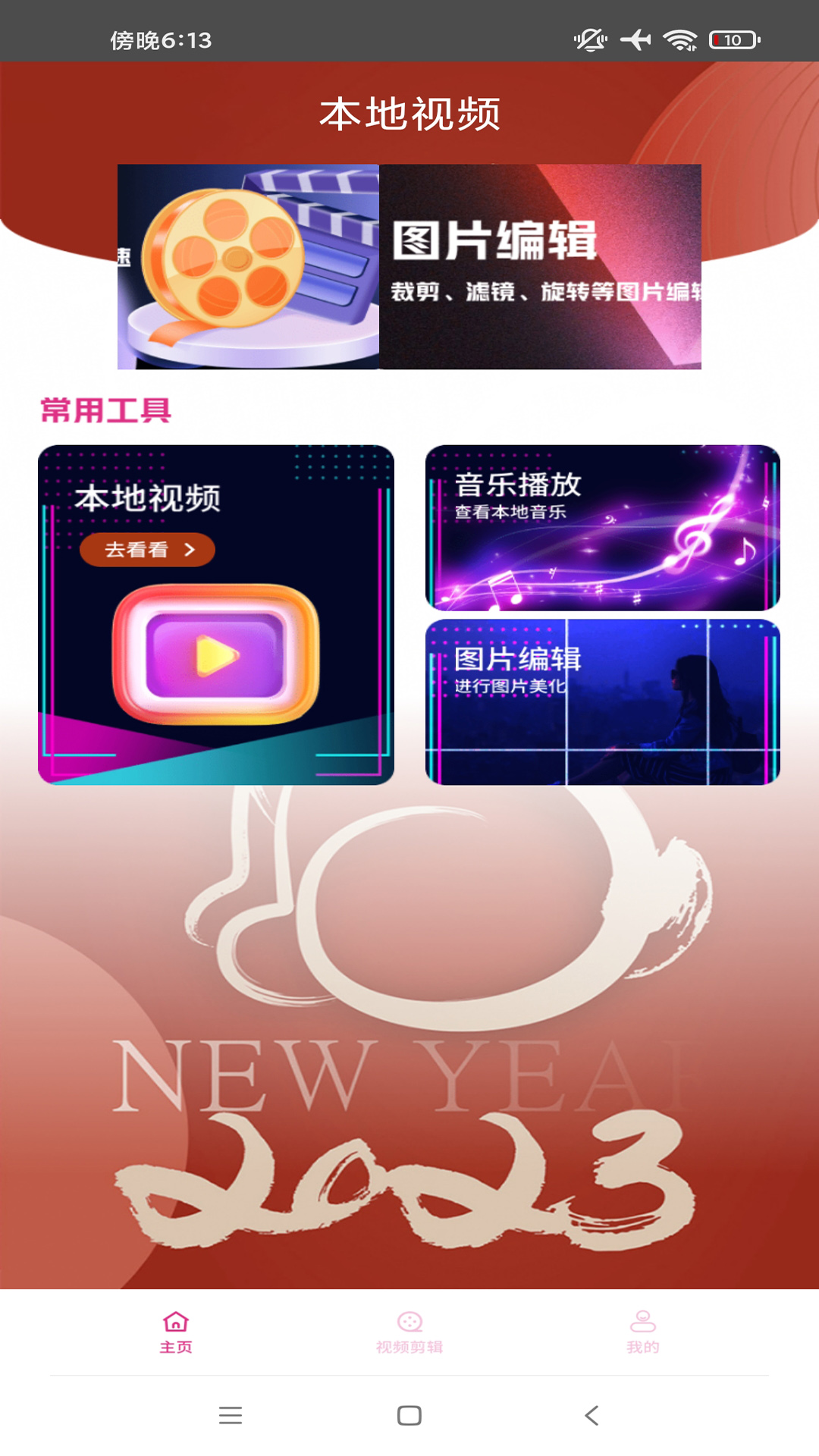Open recent apps from navigation bar
This screenshot has width=819, height=1456.
(x=231, y=1415)
